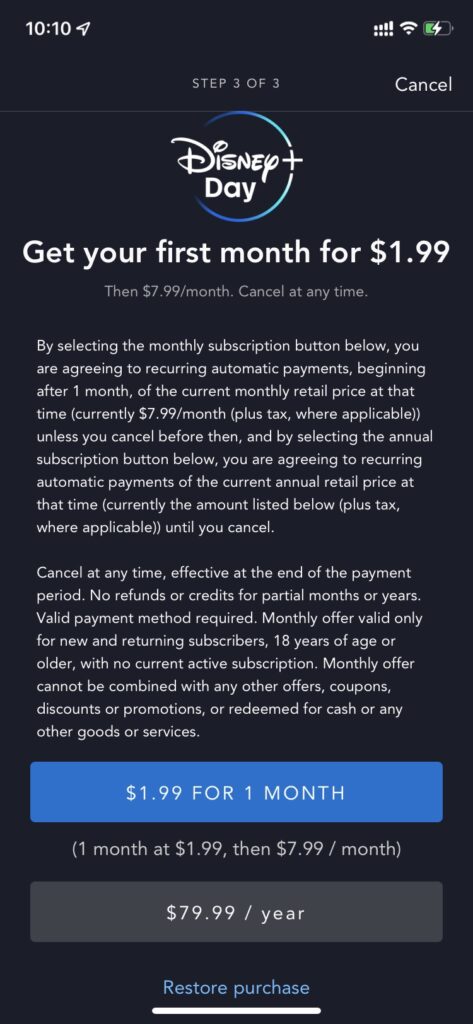Select the $1.99 for 1 month offer
The height and width of the screenshot is (1024, 473).
[236, 792]
